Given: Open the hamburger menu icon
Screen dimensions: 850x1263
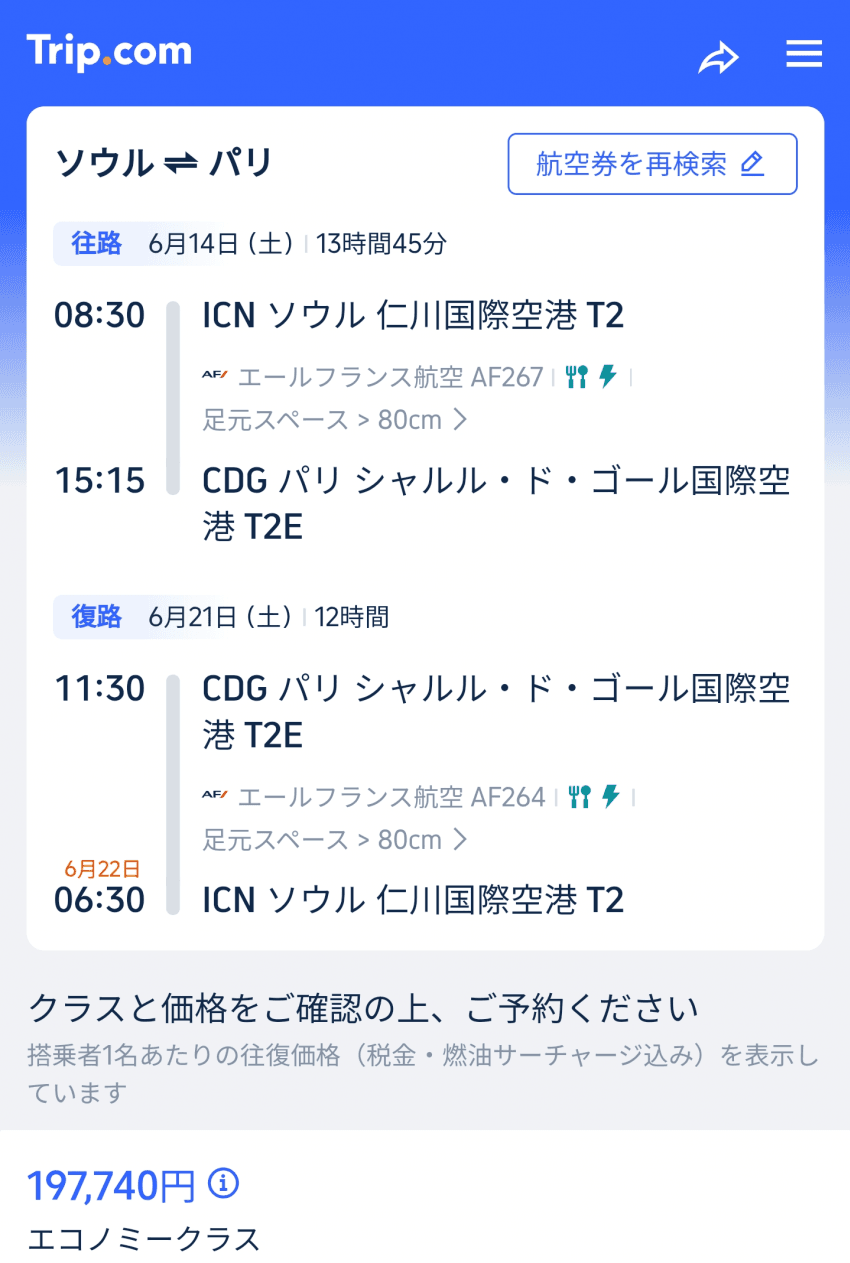Looking at the screenshot, I should (804, 56).
